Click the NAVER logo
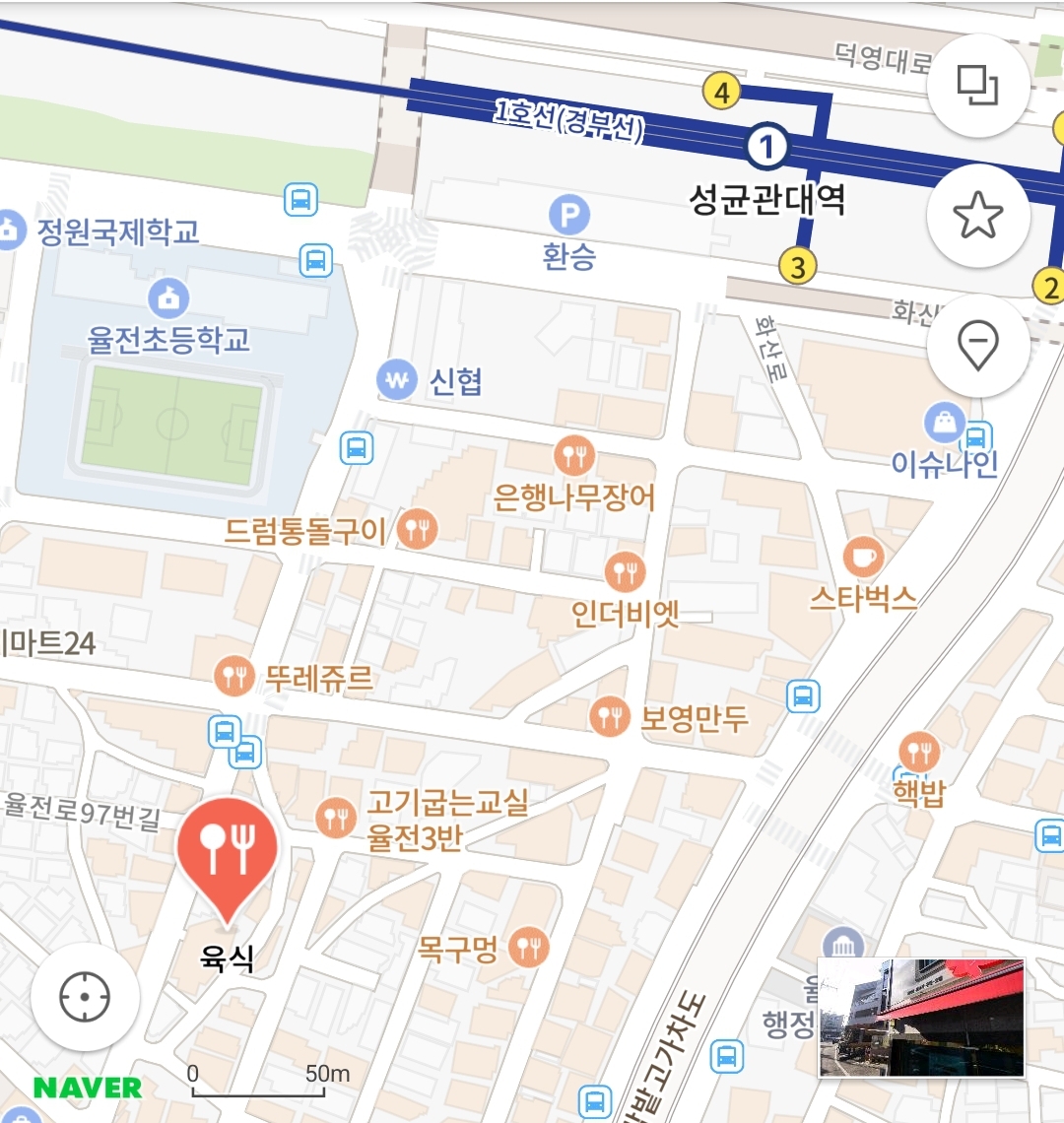This screenshot has height=1123, width=1064. pos(87,1088)
